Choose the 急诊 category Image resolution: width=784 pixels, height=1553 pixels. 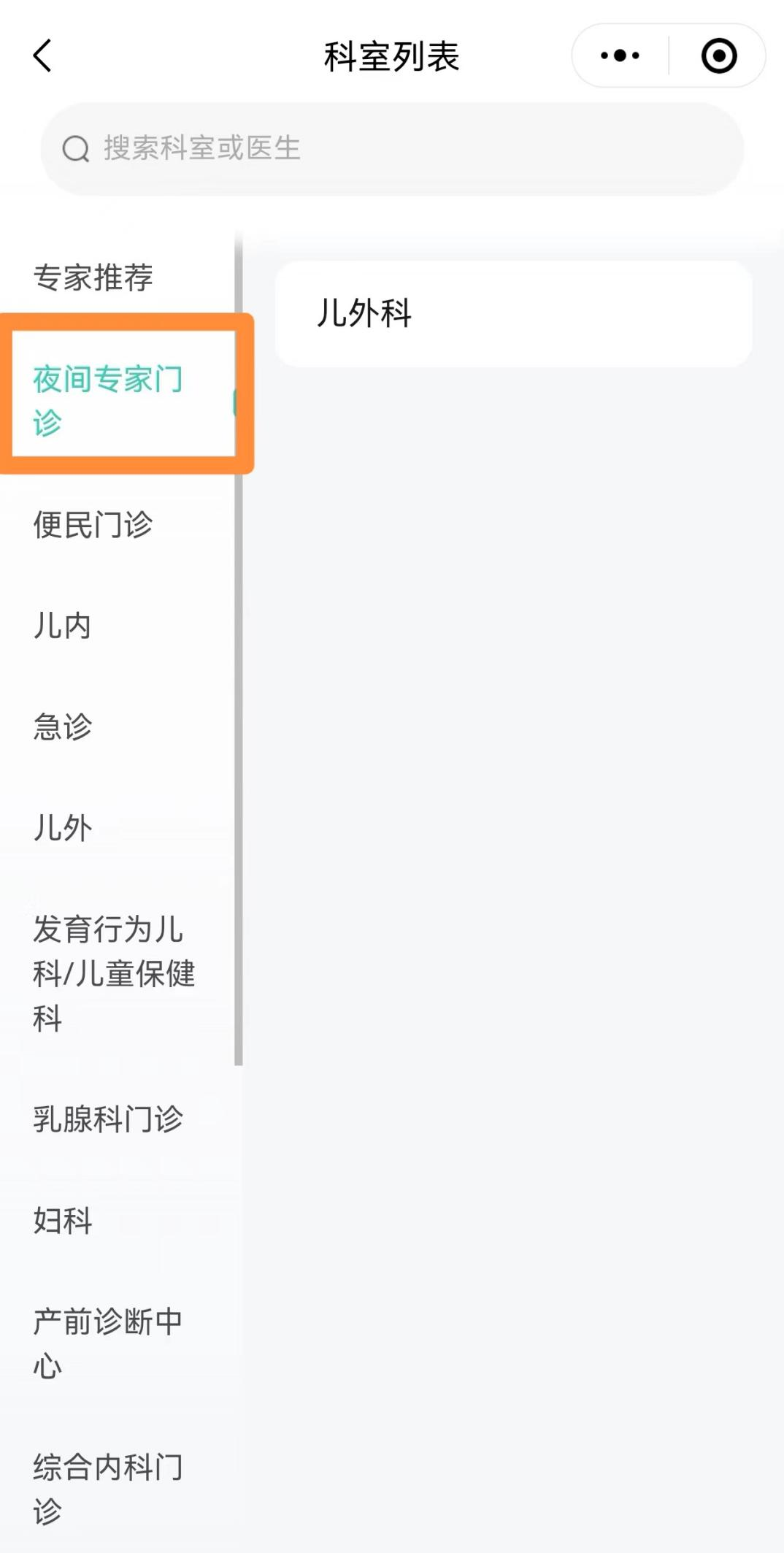tap(63, 726)
